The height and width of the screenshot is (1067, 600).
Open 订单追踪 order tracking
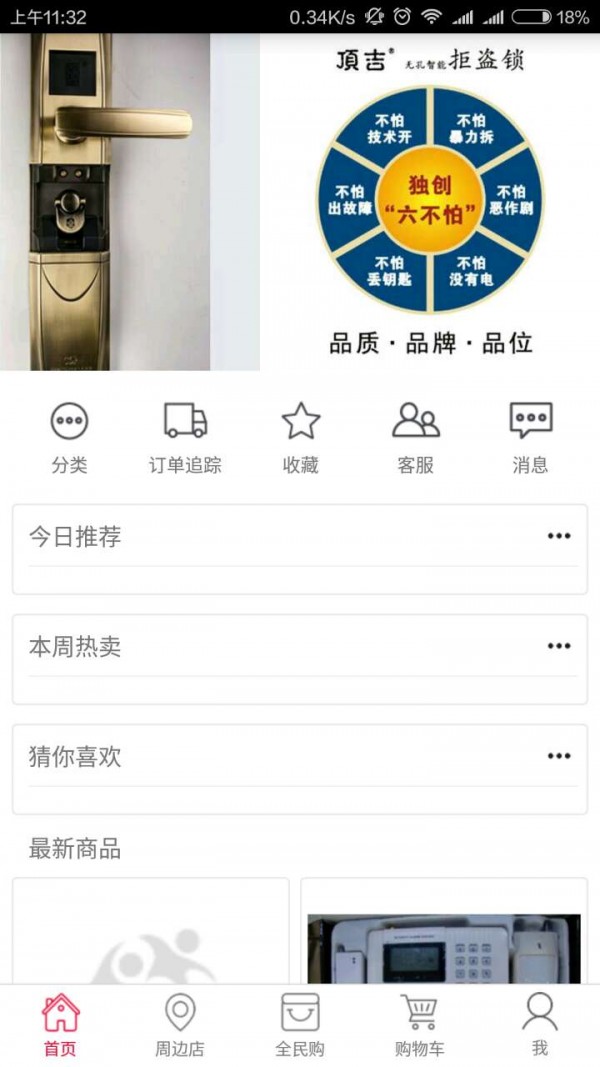point(185,437)
